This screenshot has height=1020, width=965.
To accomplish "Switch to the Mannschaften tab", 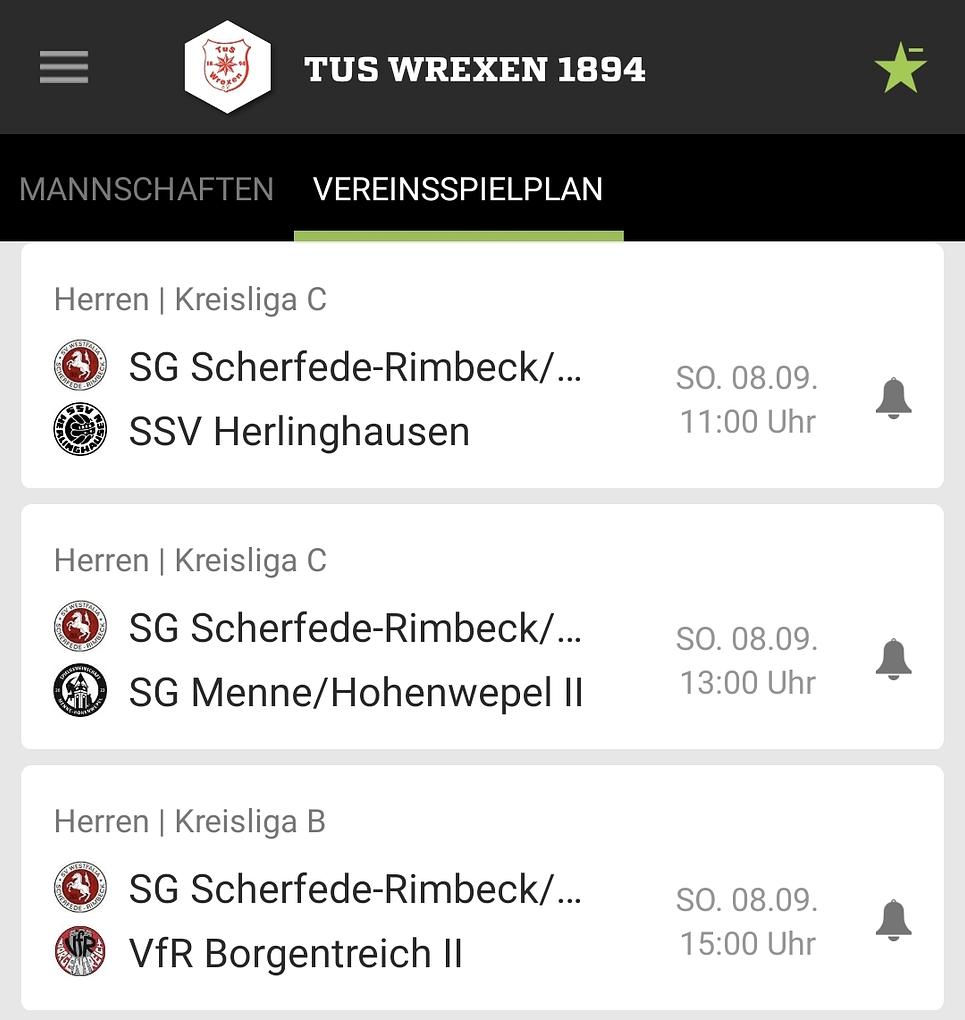I will click(146, 189).
